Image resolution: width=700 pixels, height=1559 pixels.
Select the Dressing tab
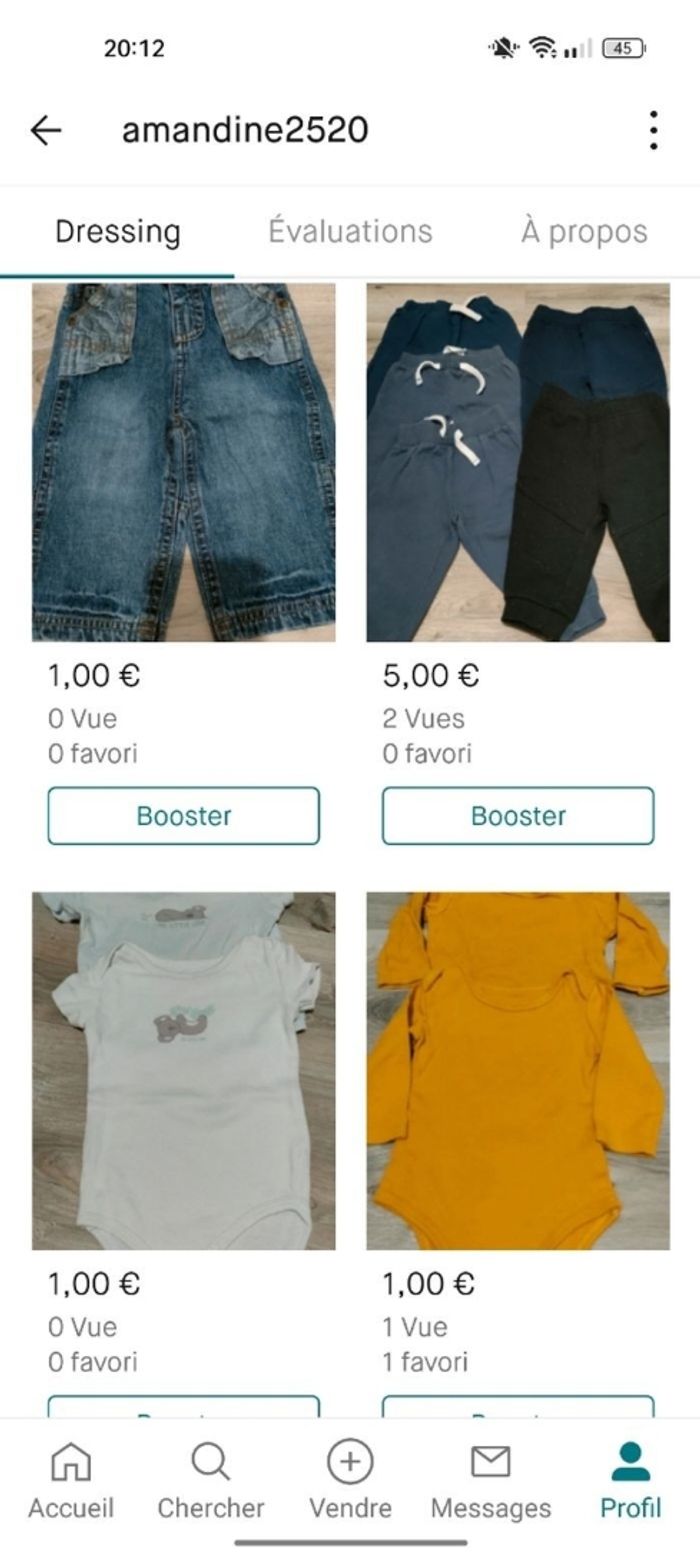click(x=117, y=231)
